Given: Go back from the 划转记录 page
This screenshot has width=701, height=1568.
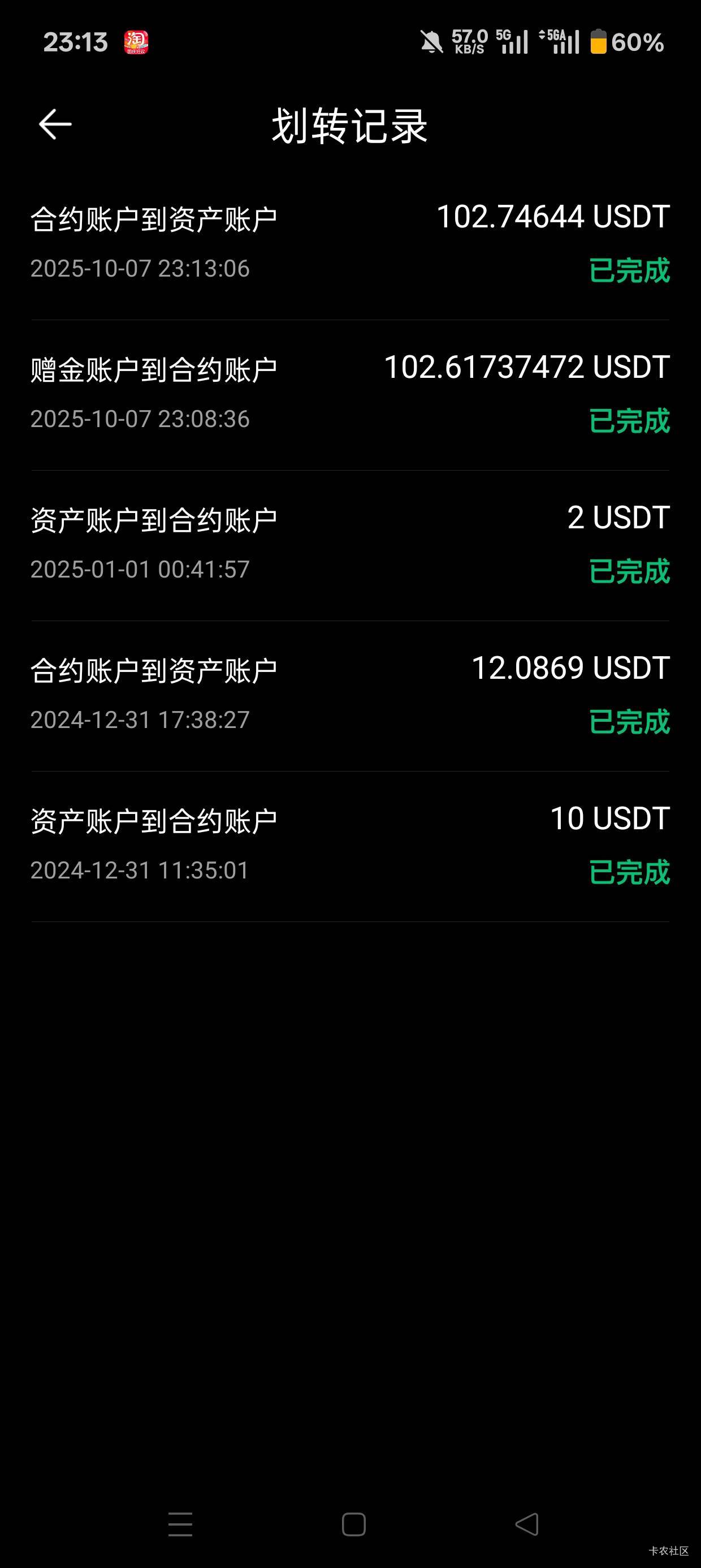Looking at the screenshot, I should [x=55, y=125].
